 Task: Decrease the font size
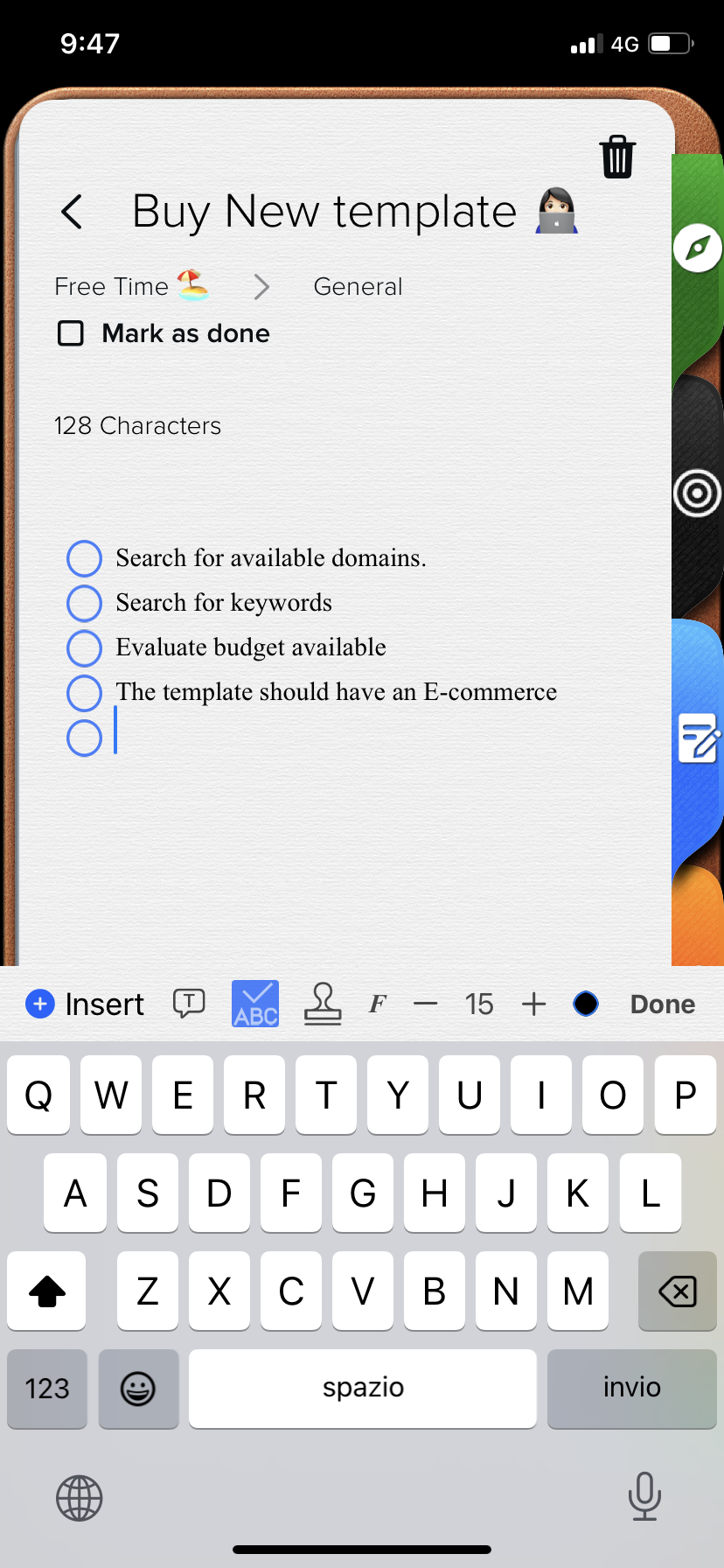(x=426, y=1004)
